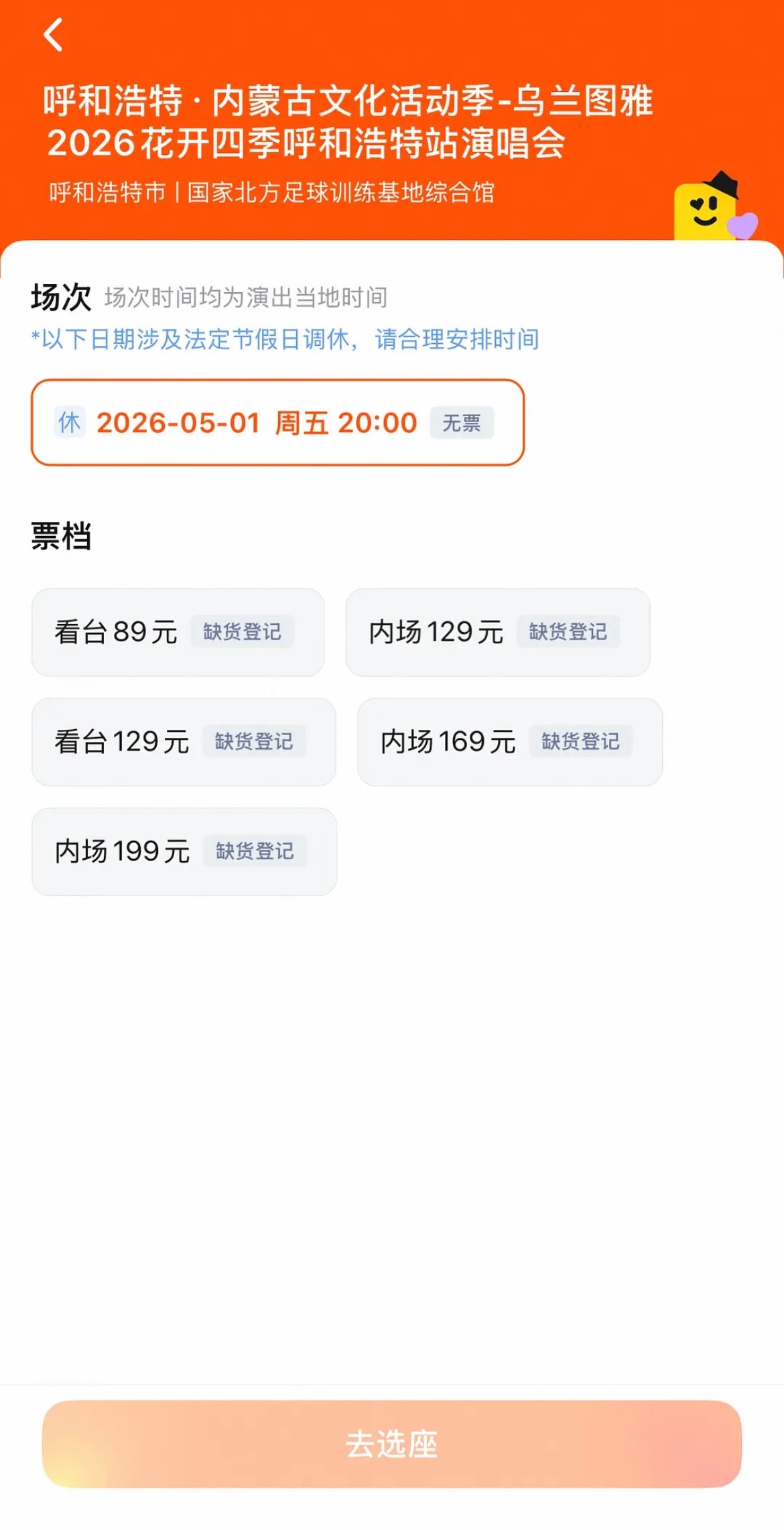Tap the yellow Damai mascot icon
Viewport: 784px width, 1530px height.
click(706, 209)
